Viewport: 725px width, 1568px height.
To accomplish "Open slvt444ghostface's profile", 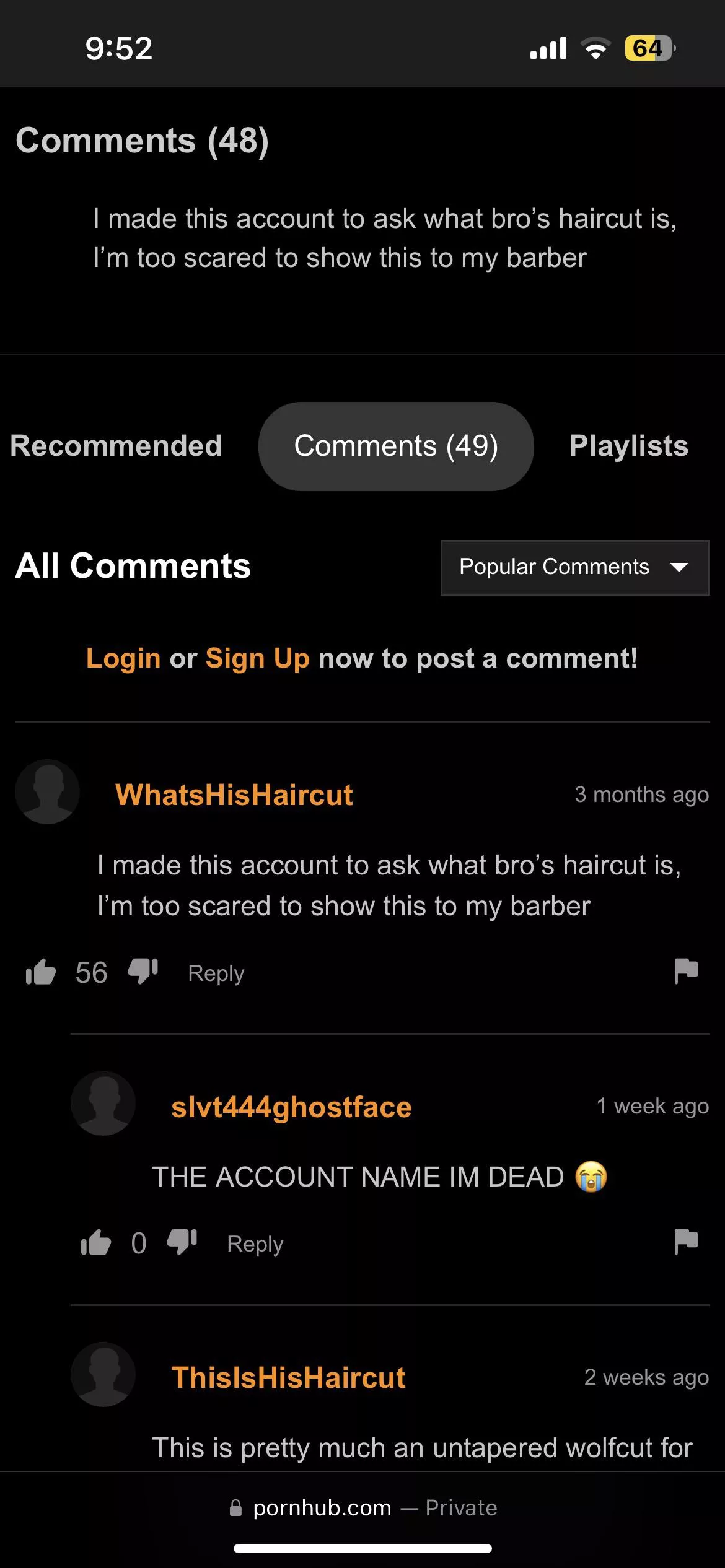I will click(291, 1107).
